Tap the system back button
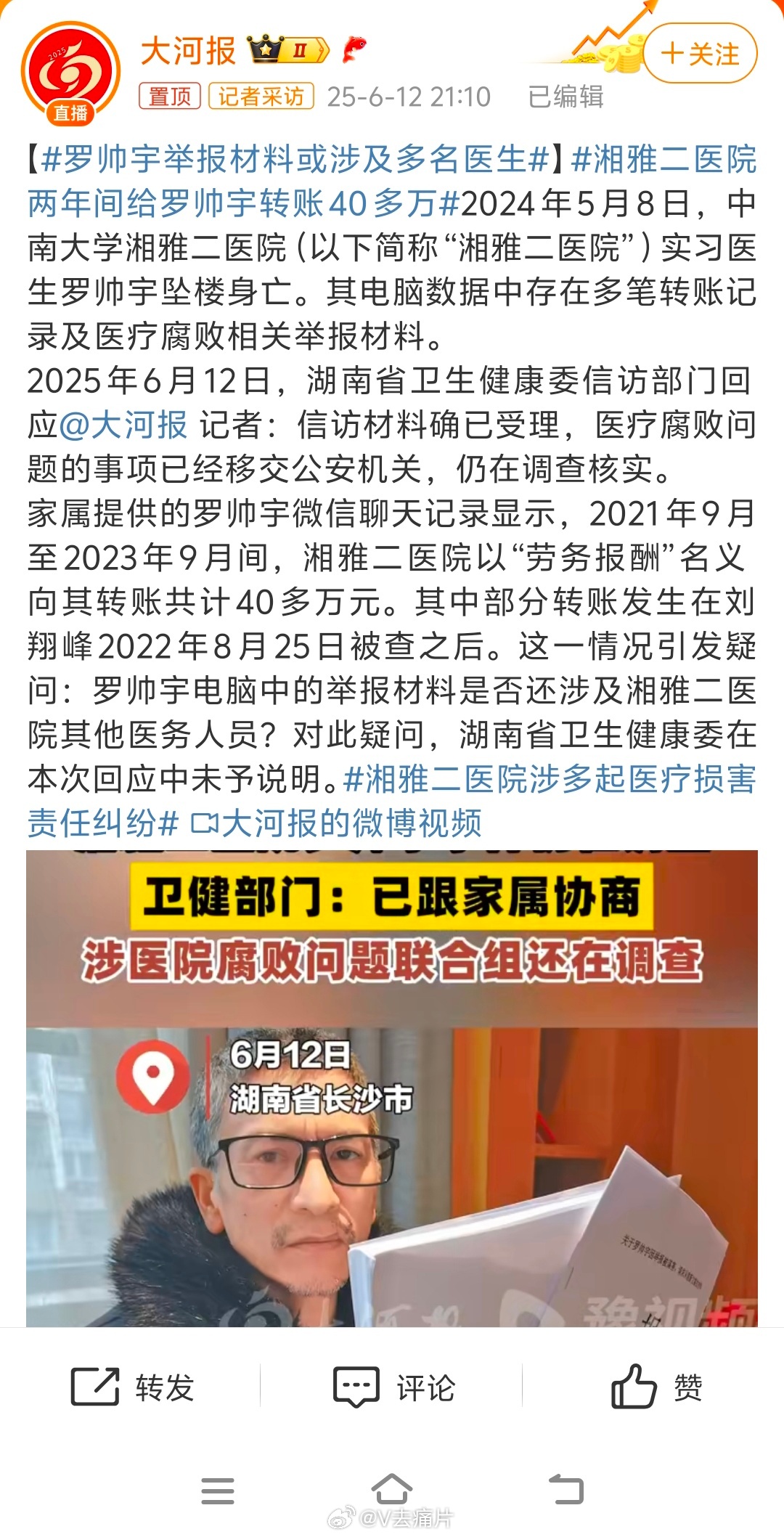Image resolution: width=784 pixels, height=1537 pixels. (x=566, y=1491)
